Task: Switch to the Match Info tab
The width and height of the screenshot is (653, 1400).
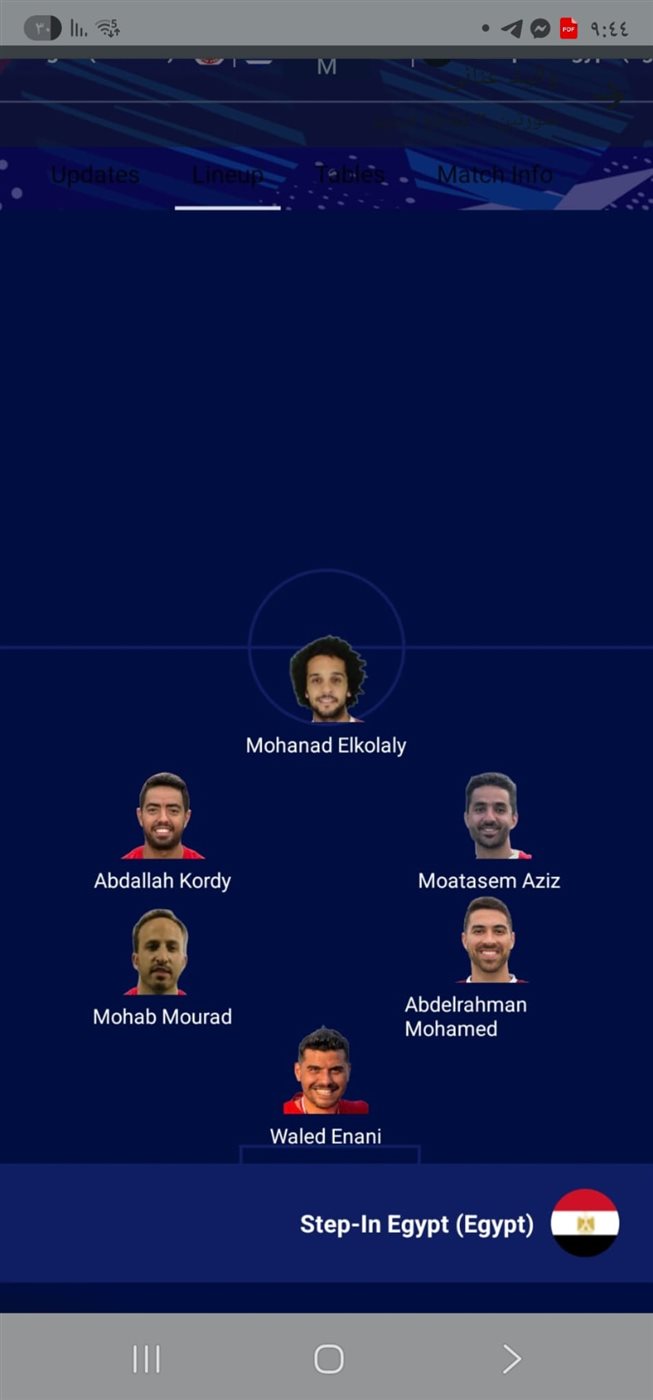Action: point(494,175)
